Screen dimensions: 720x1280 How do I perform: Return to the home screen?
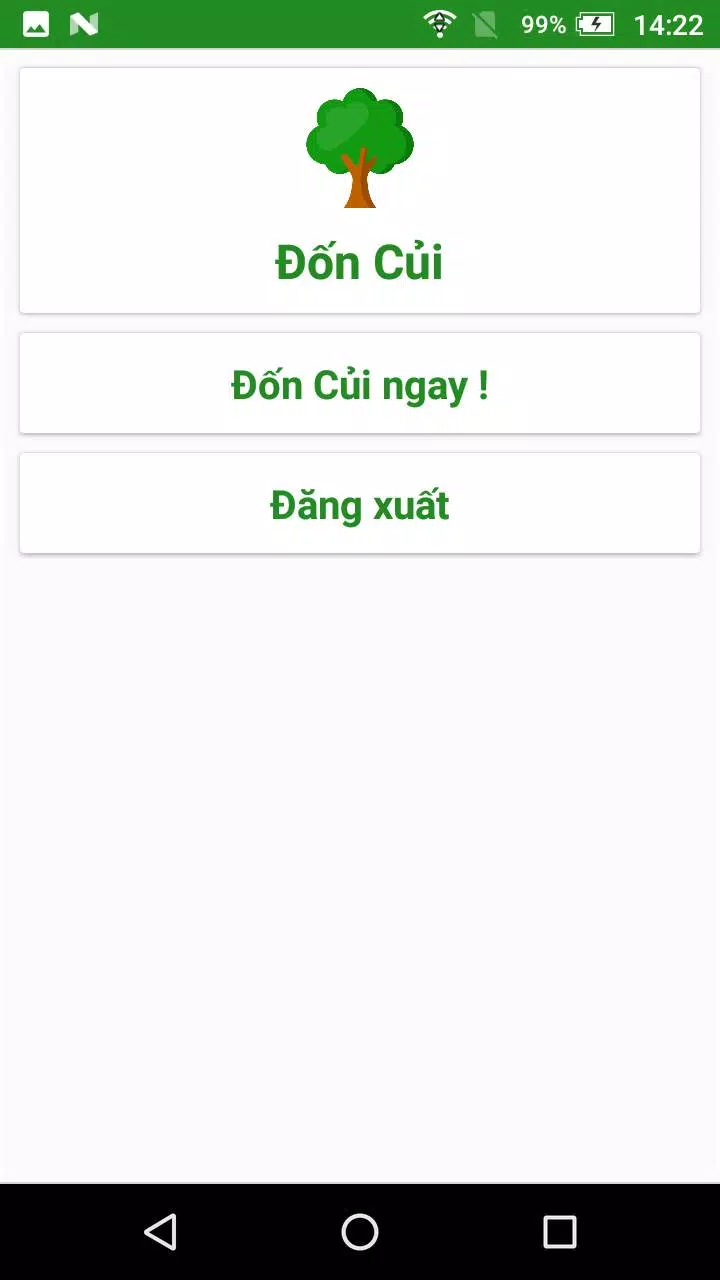coord(360,1232)
